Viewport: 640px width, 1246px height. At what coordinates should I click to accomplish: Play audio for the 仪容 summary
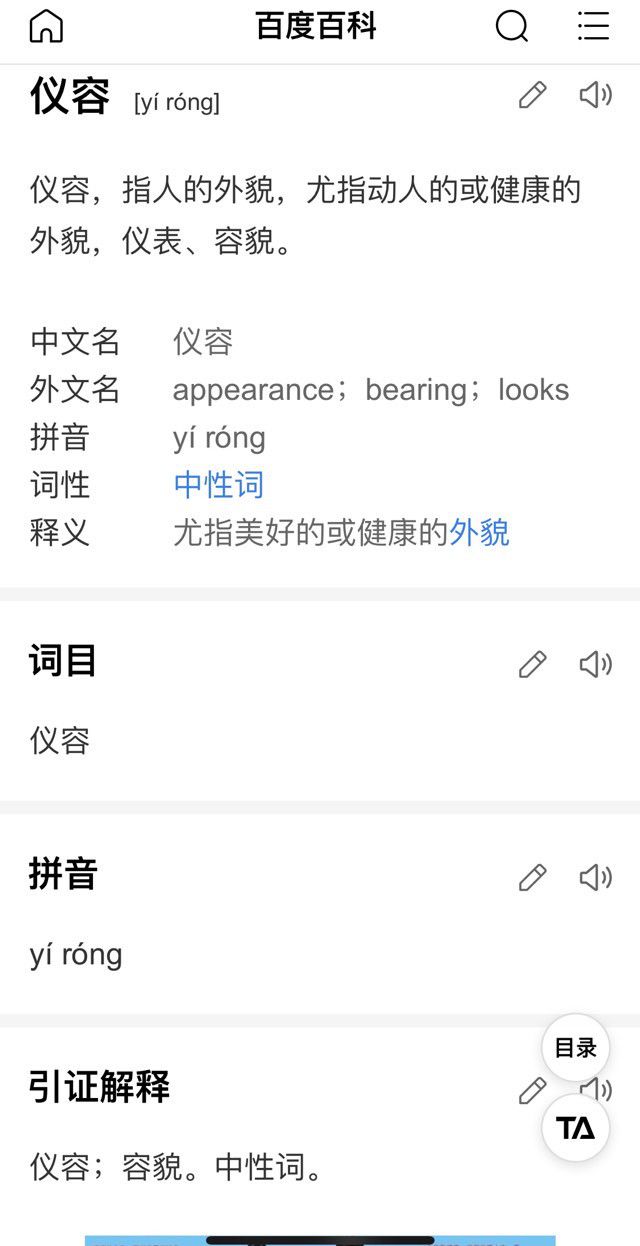tap(595, 95)
